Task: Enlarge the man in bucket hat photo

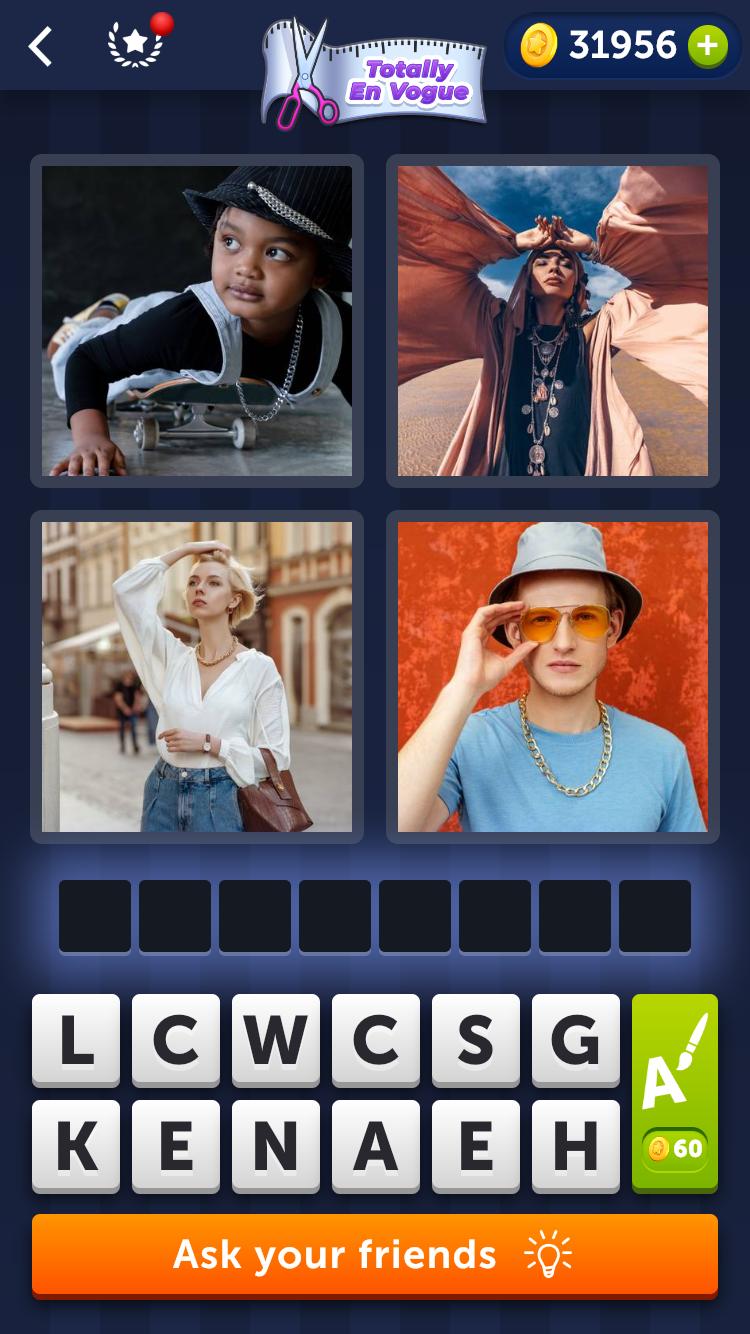Action: click(x=553, y=677)
